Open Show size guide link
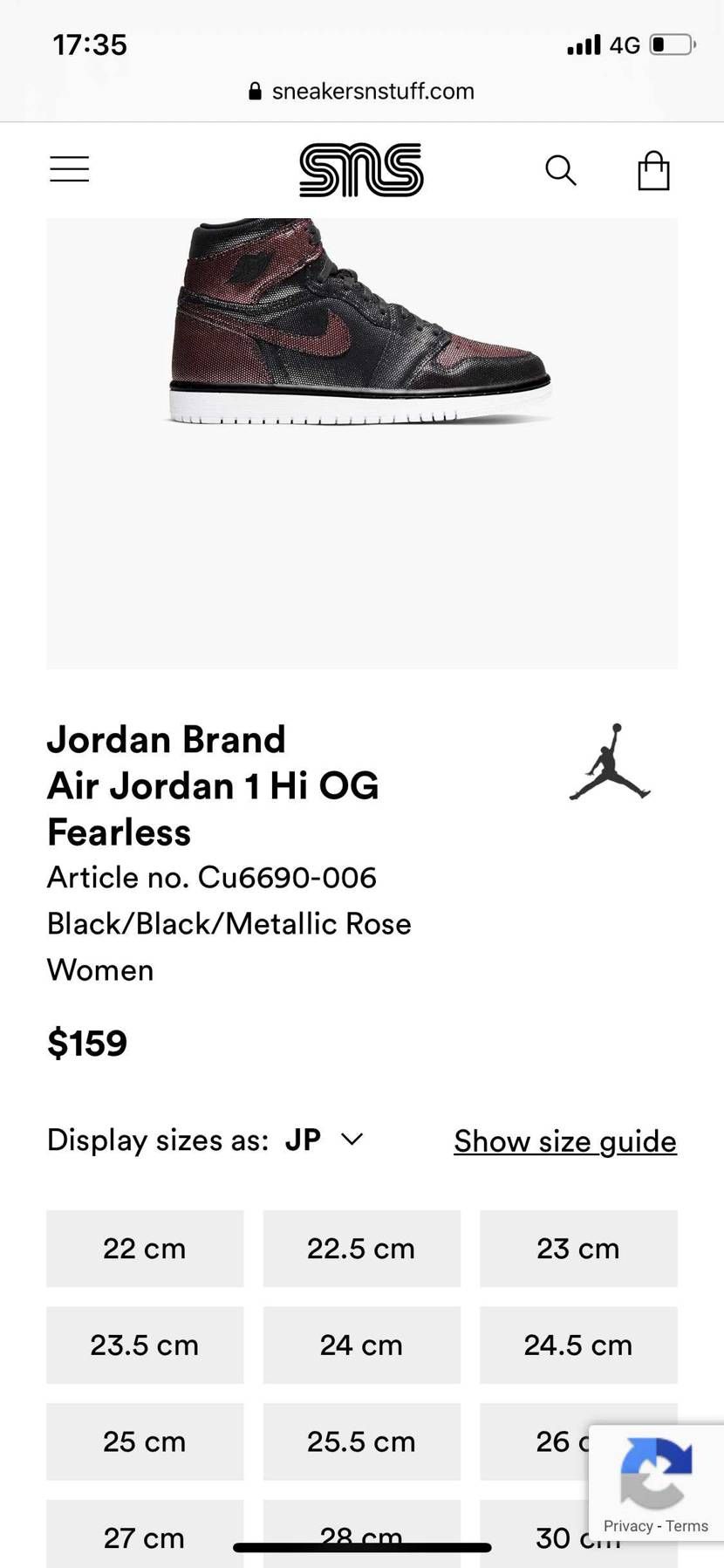 pos(565,1141)
